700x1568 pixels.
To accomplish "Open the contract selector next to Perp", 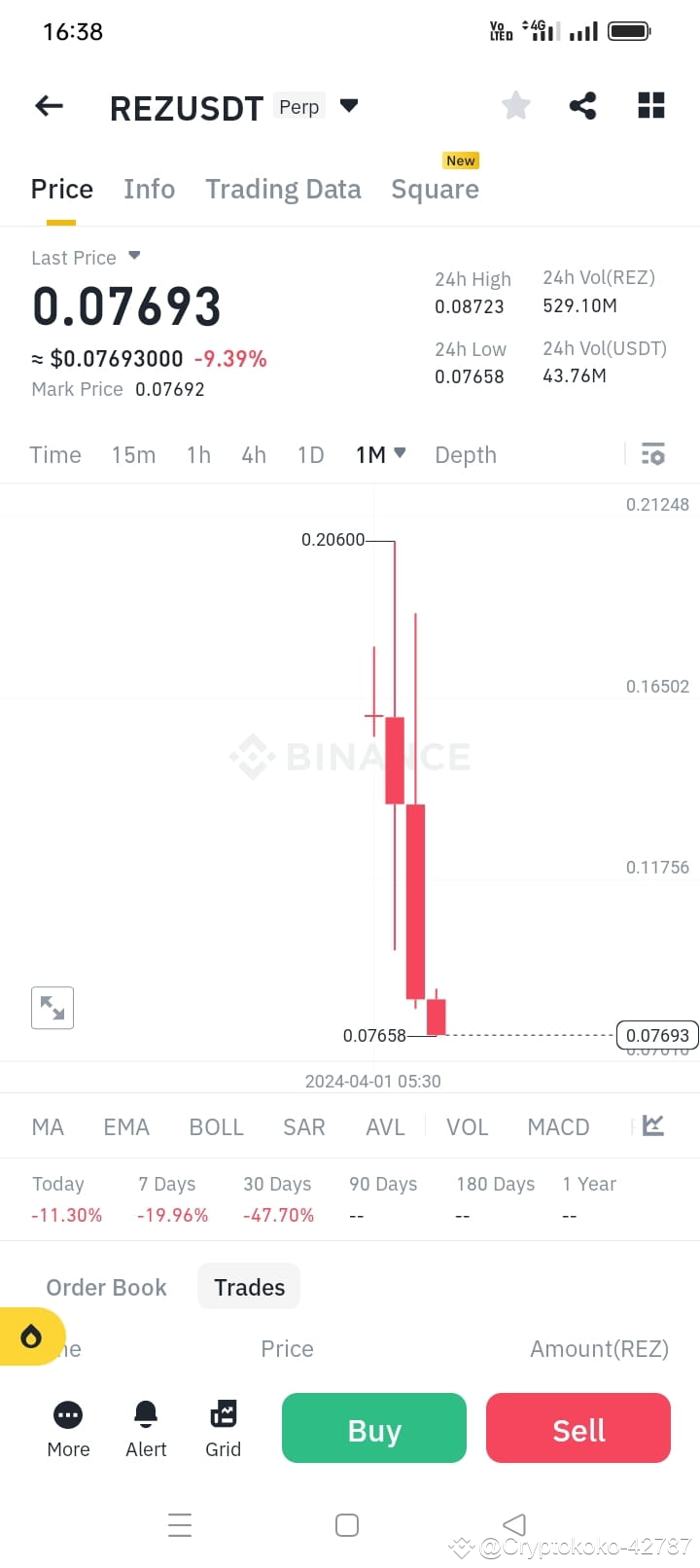I will click(x=348, y=105).
